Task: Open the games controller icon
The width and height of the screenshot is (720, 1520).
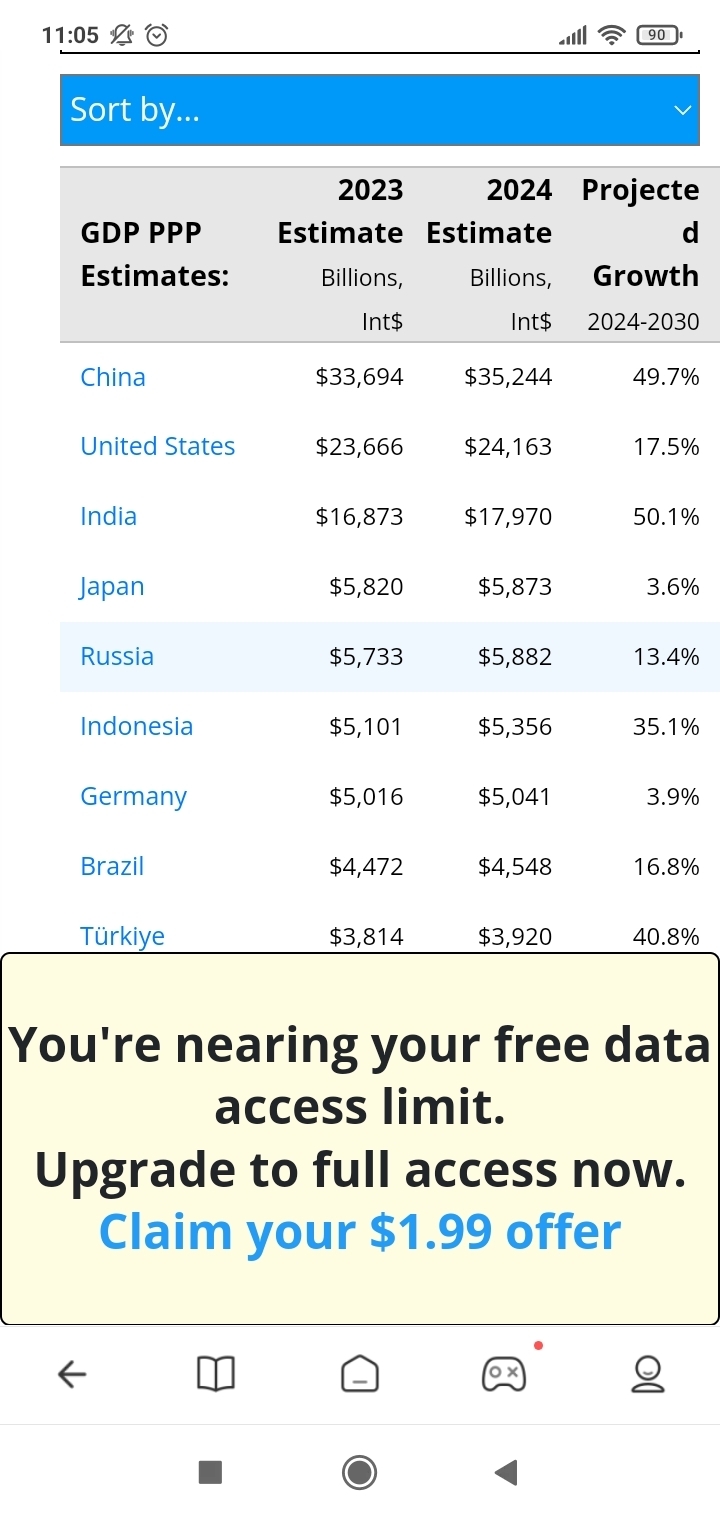Action: (504, 1375)
